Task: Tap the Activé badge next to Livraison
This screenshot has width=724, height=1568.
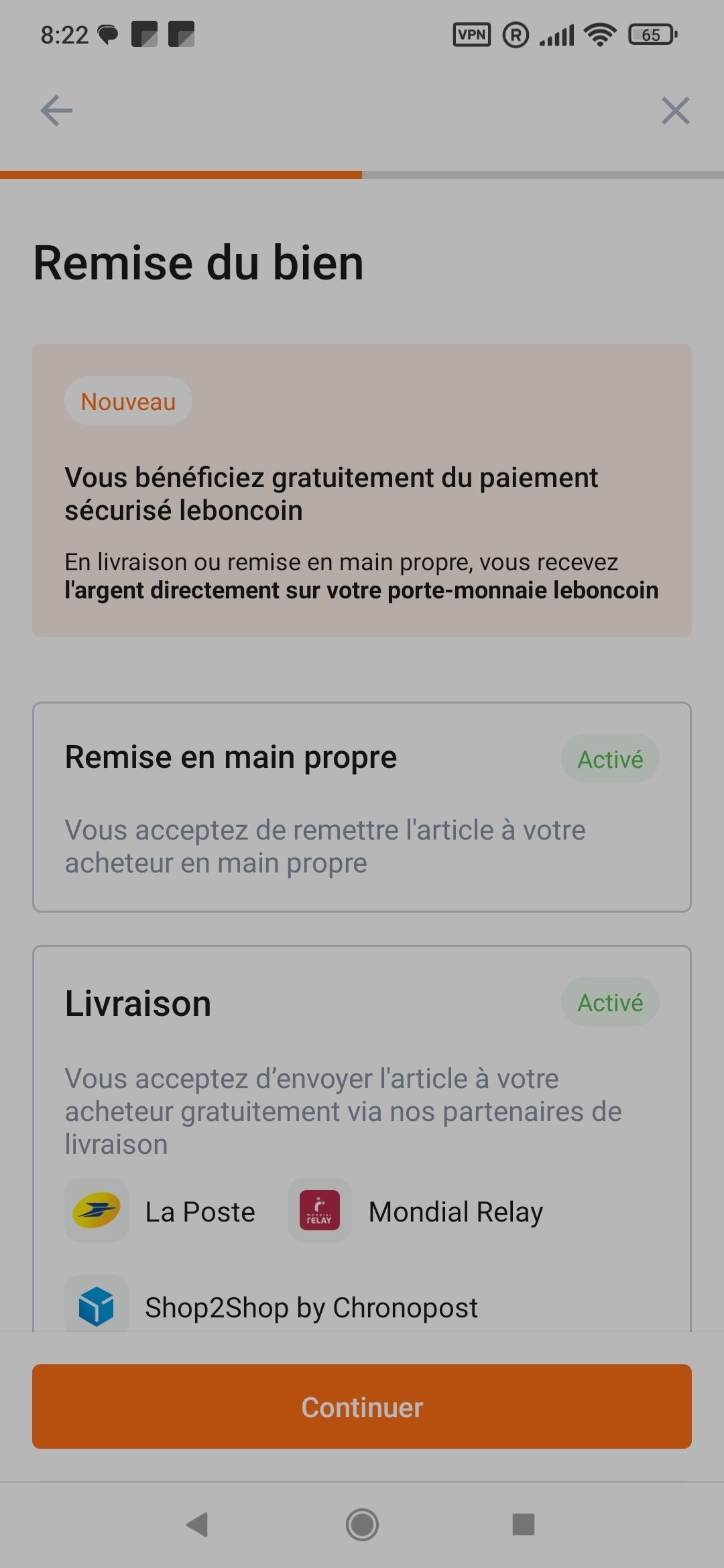Action: tap(609, 1002)
